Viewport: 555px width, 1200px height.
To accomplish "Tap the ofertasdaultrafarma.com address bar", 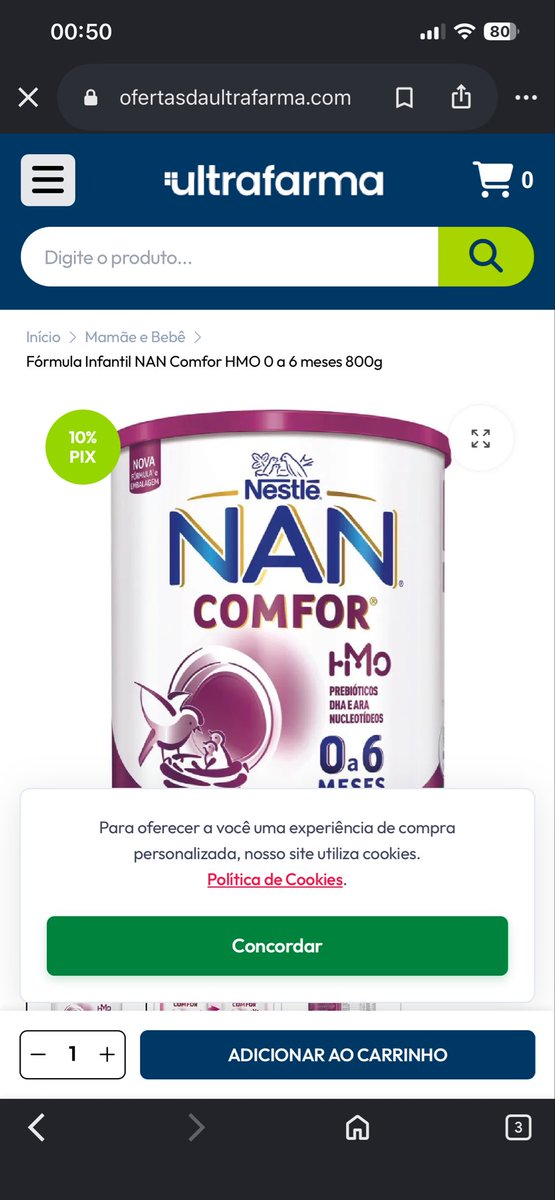I will (x=235, y=98).
